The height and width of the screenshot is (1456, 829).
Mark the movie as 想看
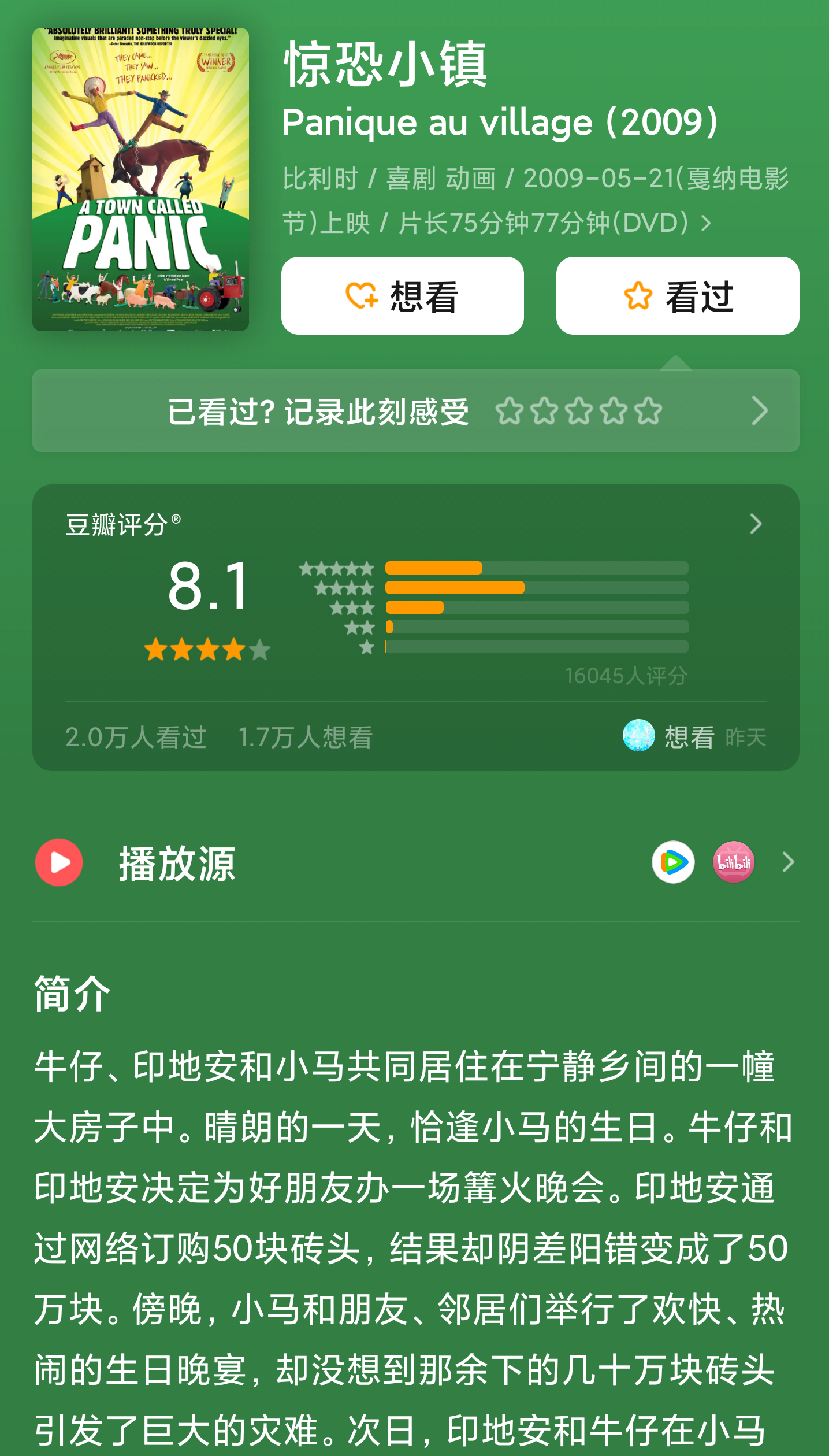click(402, 296)
